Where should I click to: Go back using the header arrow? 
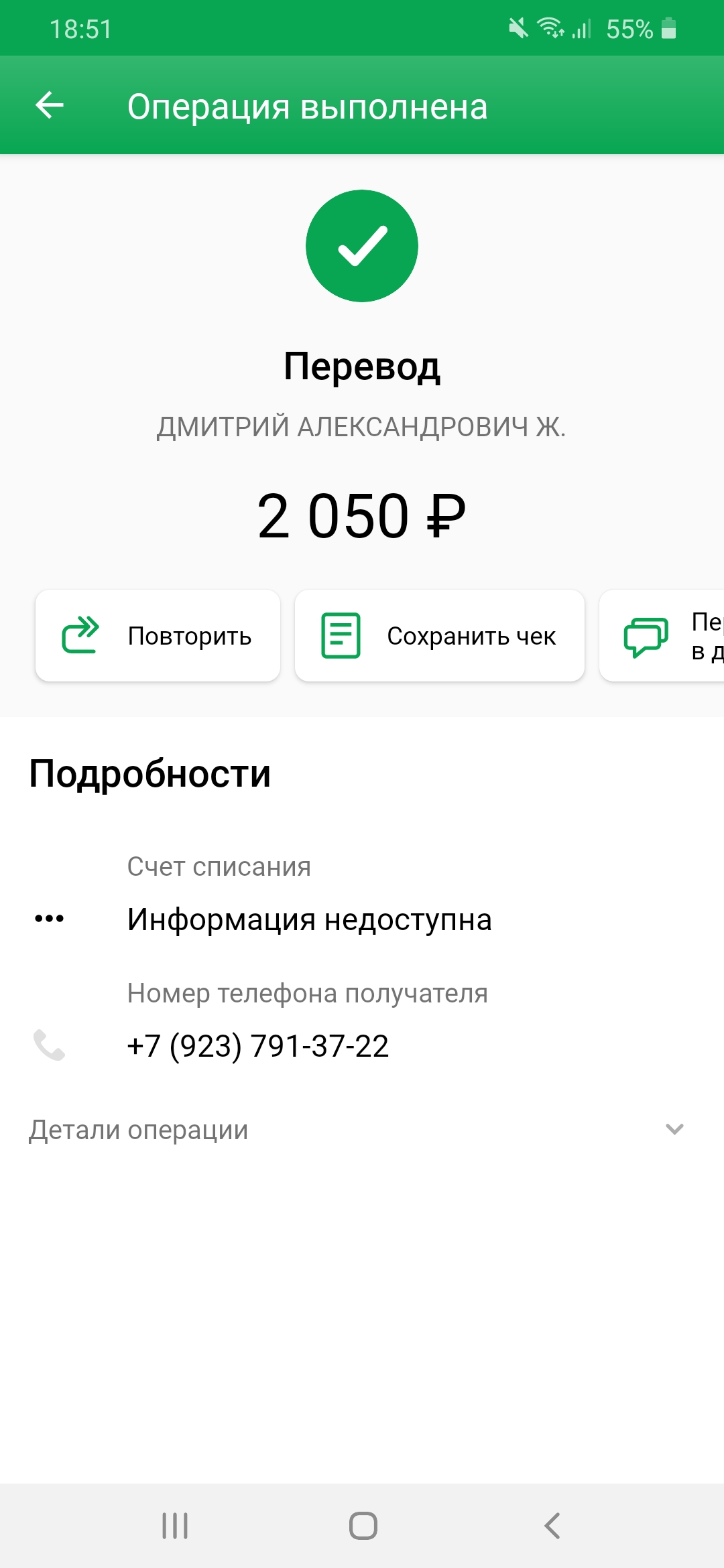click(x=50, y=106)
